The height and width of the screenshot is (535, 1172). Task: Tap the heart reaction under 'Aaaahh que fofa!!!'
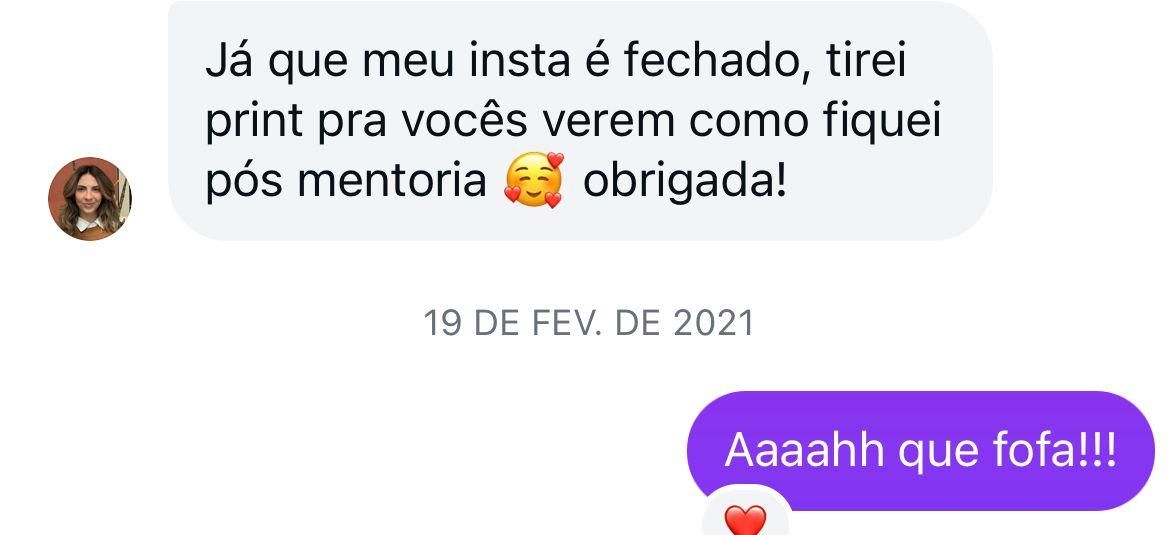click(x=745, y=519)
